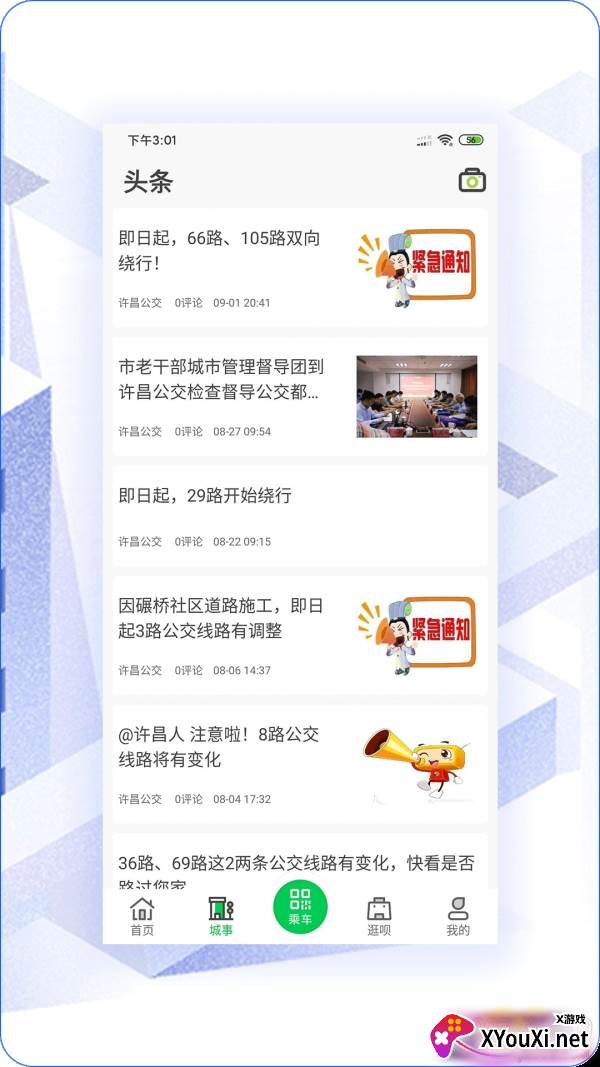Open the 我的 profile tab
The width and height of the screenshot is (600, 1067).
[458, 916]
